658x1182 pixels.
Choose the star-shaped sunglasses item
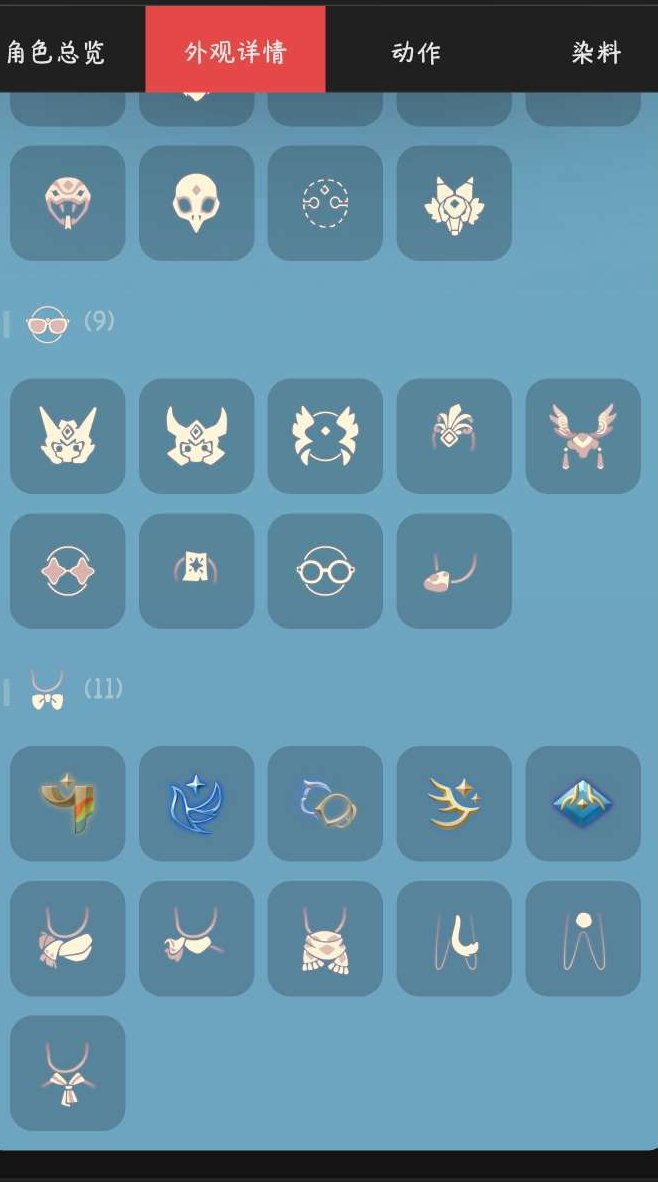point(68,571)
